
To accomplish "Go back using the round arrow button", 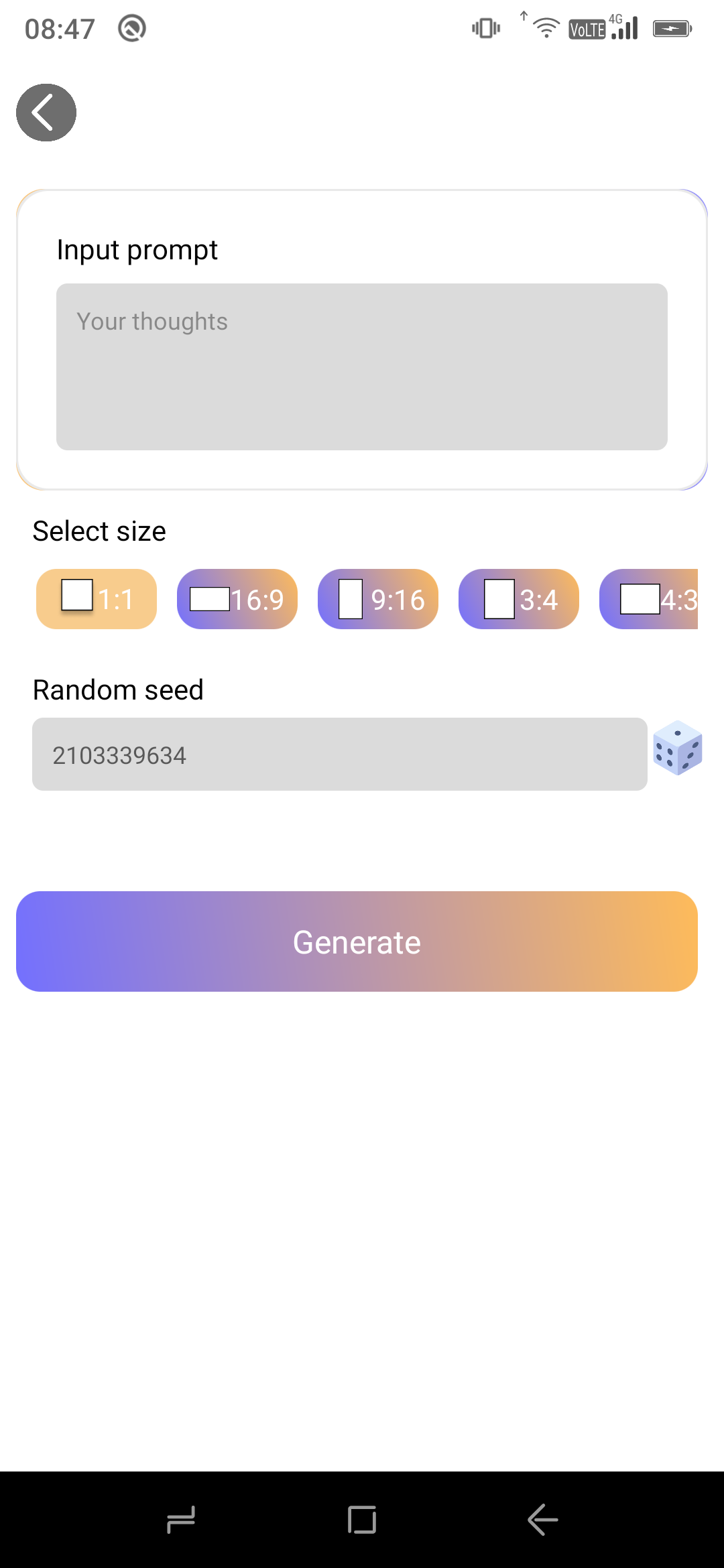I will [x=46, y=113].
